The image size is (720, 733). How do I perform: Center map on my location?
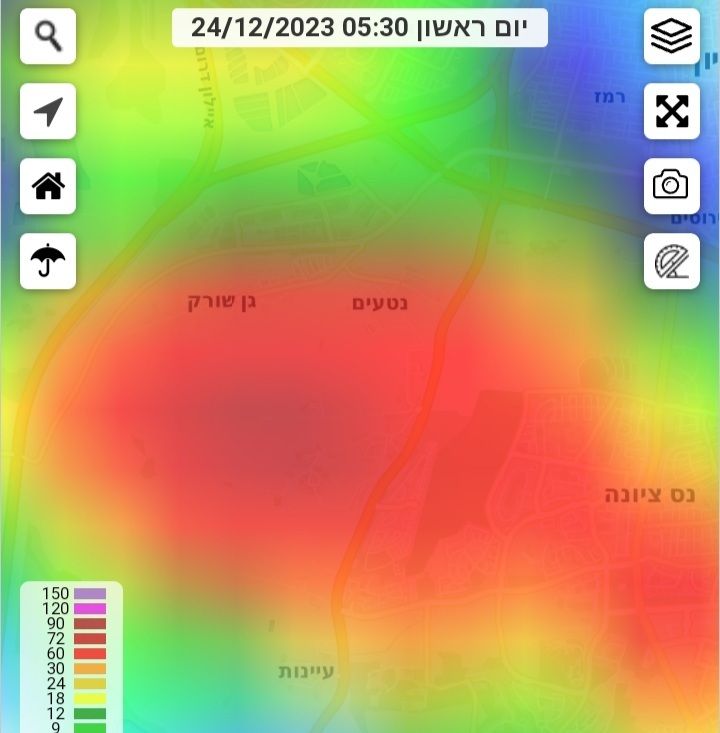pyautogui.click(x=48, y=111)
